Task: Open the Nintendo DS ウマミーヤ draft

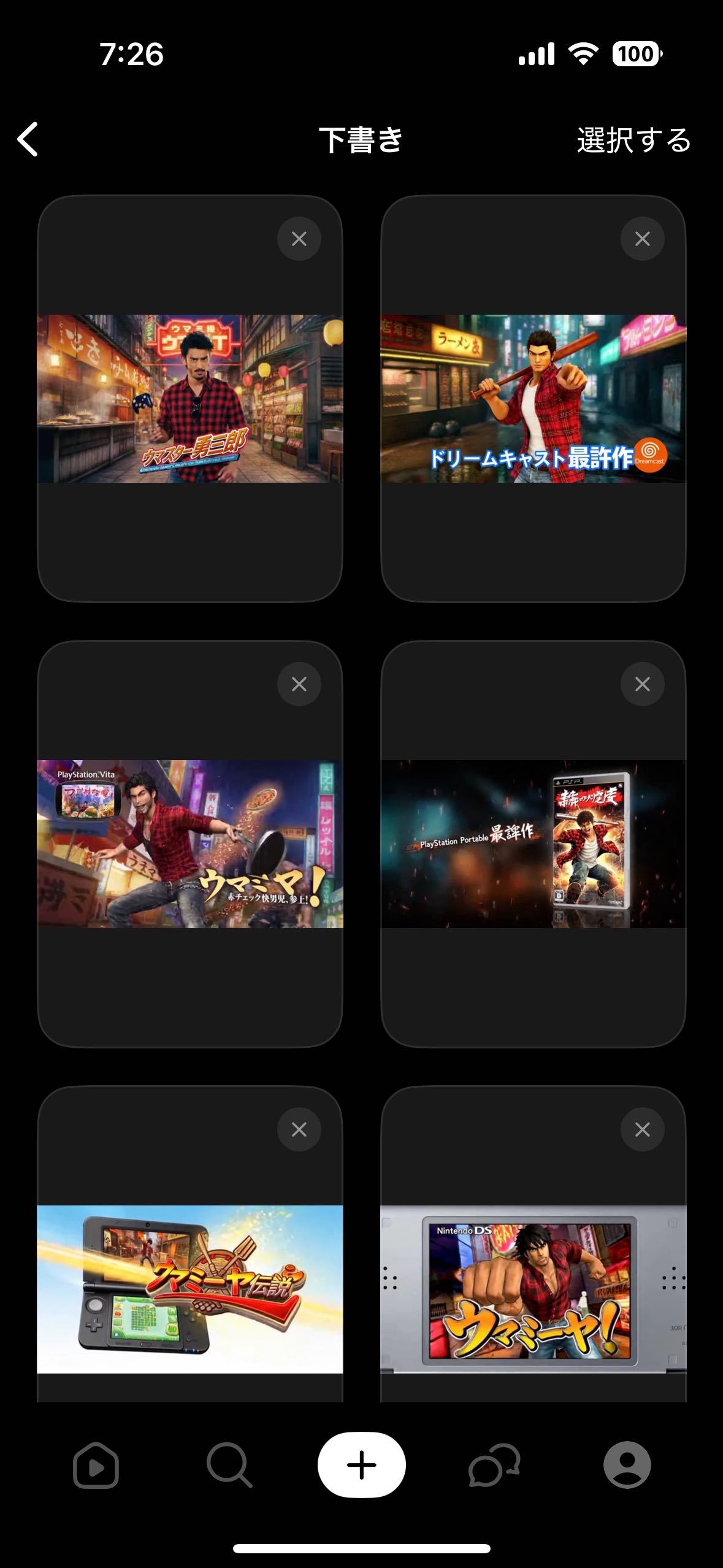Action: pos(533,1289)
